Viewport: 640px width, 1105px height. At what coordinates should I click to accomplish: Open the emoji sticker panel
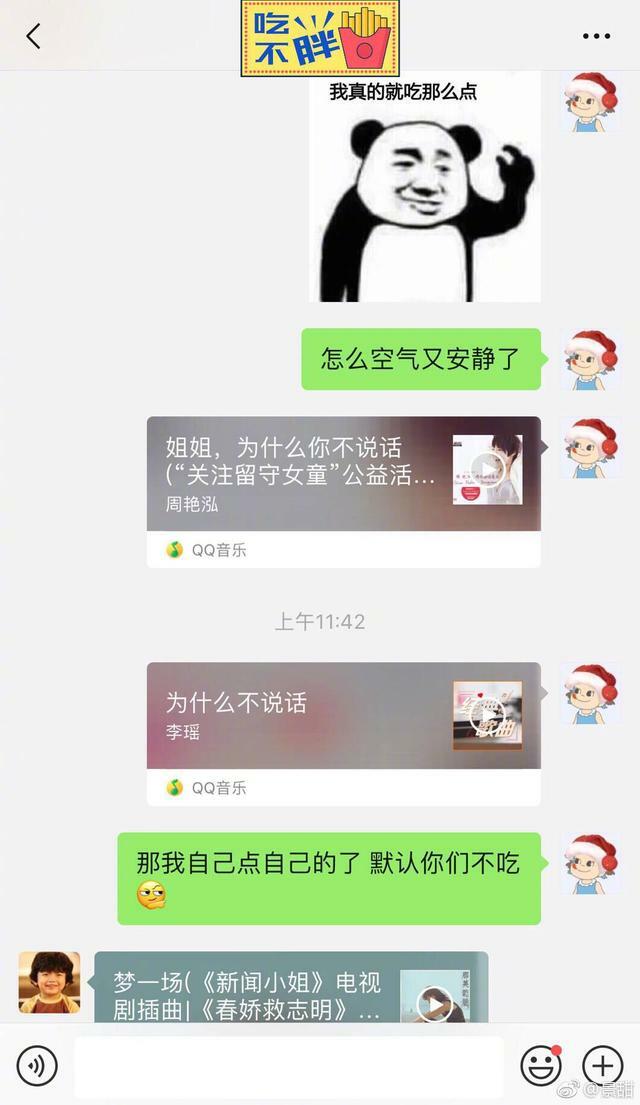click(x=540, y=1066)
